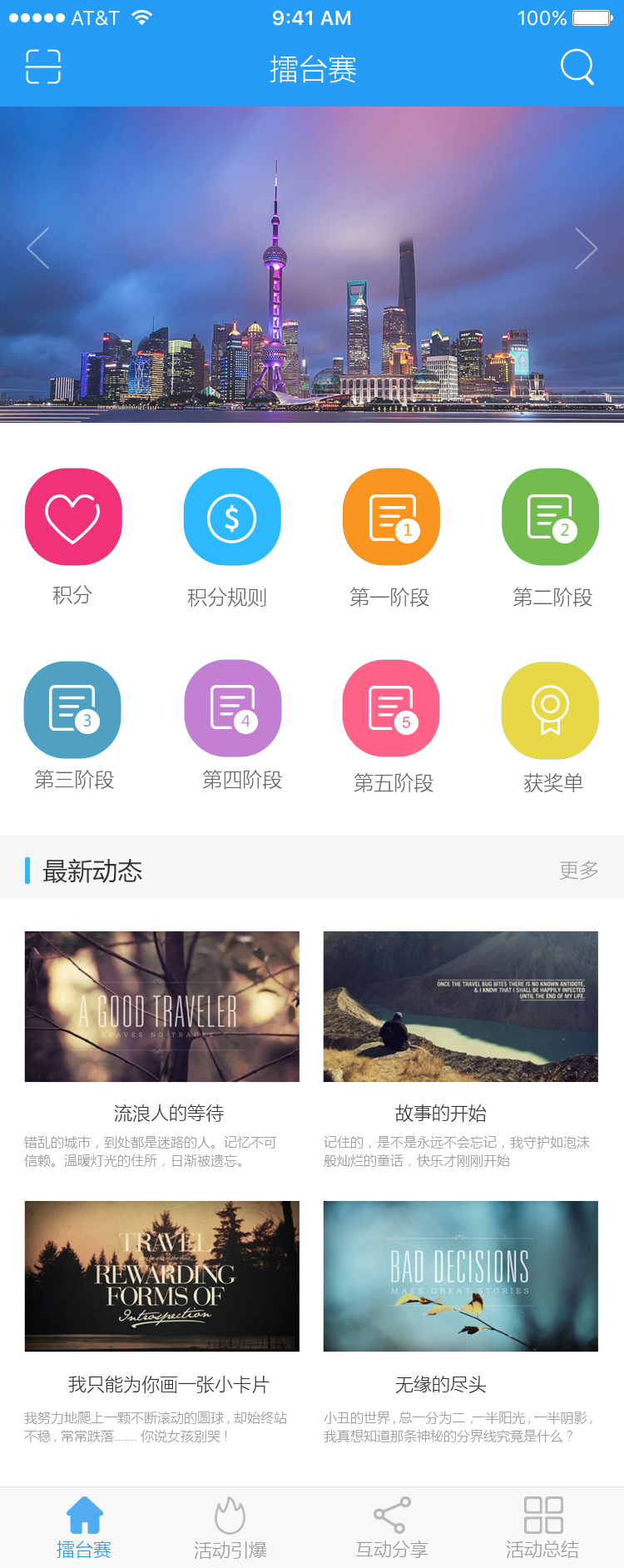The image size is (624, 1568).
Task: Advance carousel with right chevron arrow
Action: (x=588, y=247)
